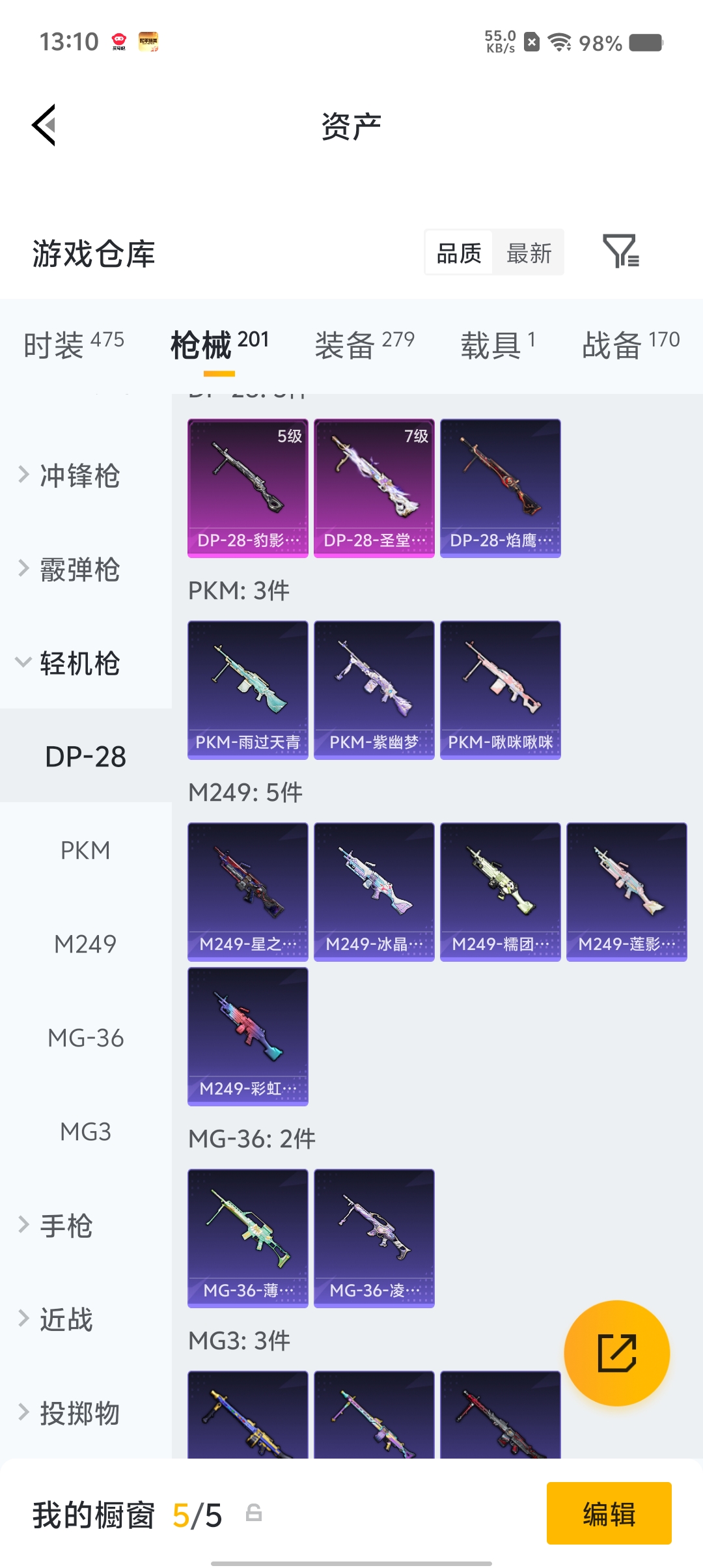Expand the 霰弹枪 category

79,570
